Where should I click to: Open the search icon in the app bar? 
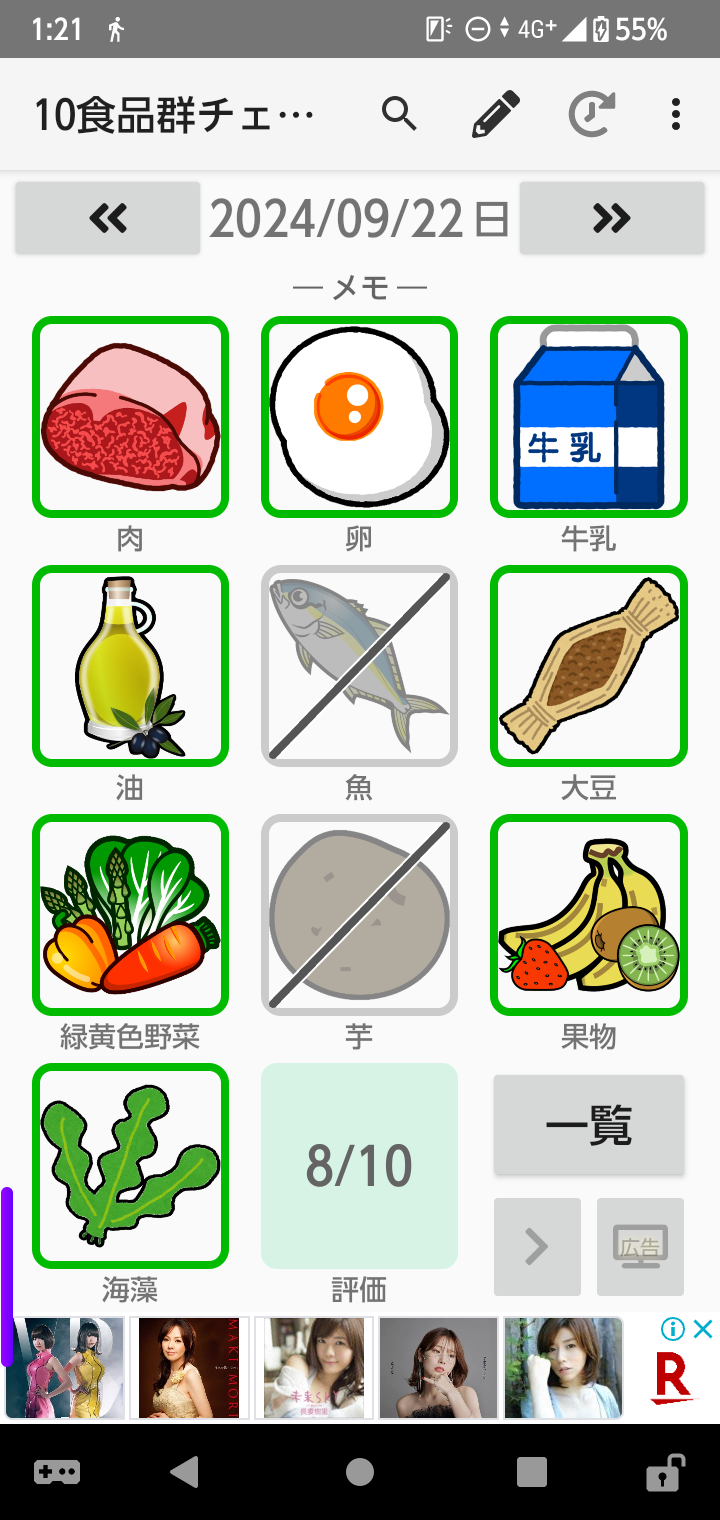coord(399,115)
